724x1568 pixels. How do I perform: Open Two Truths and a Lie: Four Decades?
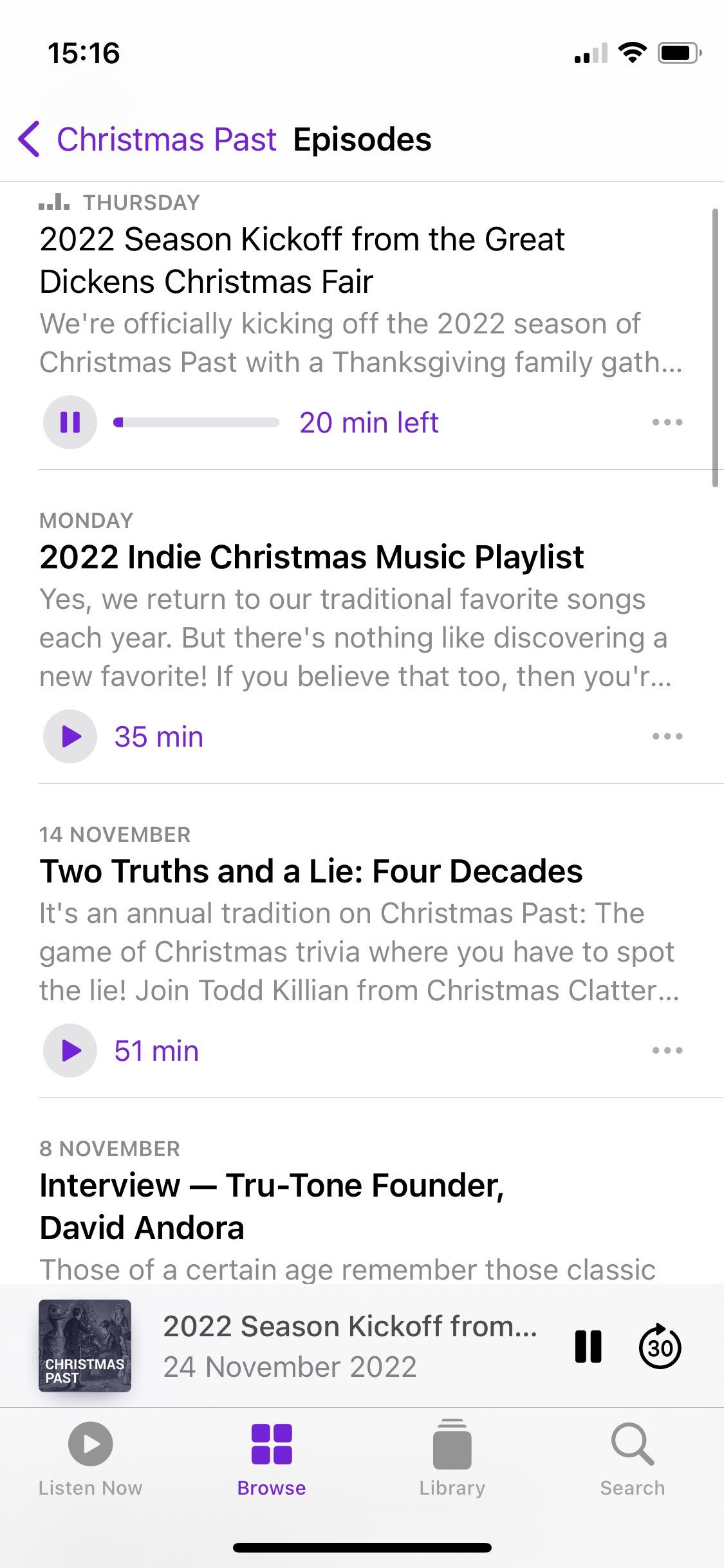click(311, 872)
